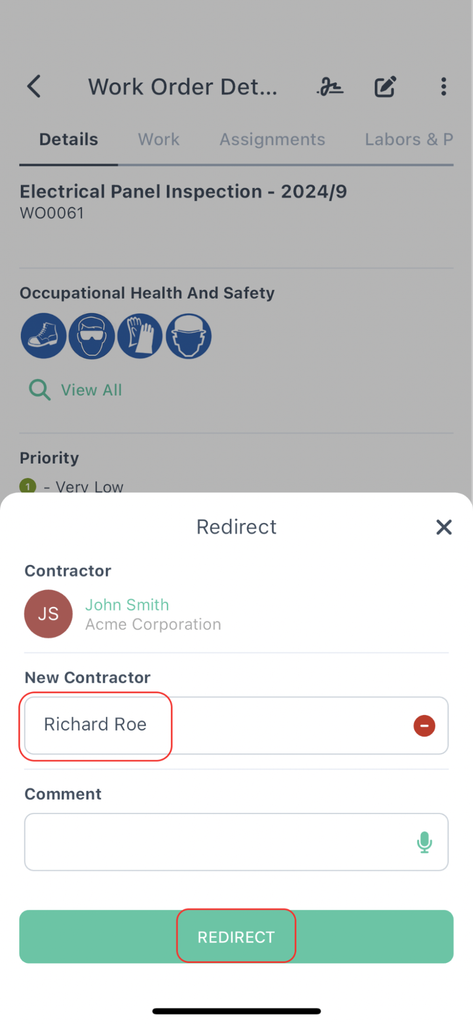Image resolution: width=473 pixels, height=1024 pixels.
Task: Confirm with the REDIRECT button
Action: coord(236,936)
